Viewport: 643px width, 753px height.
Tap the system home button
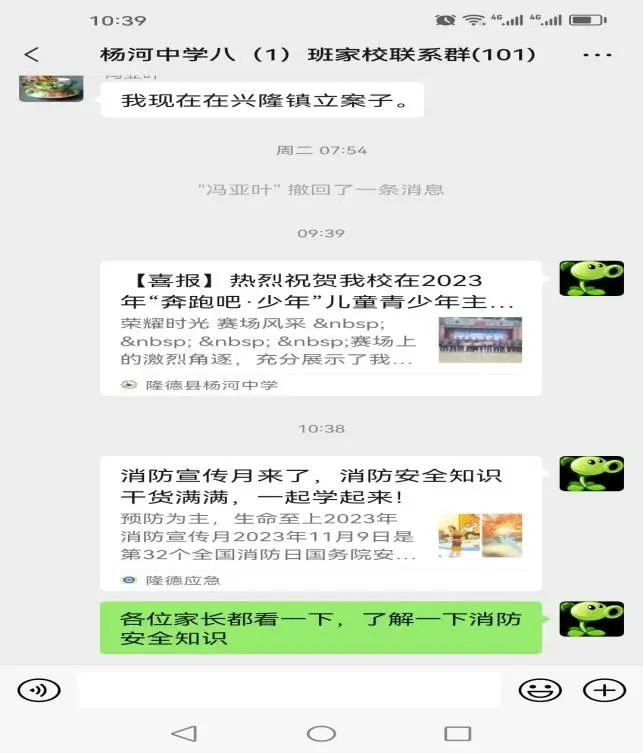[x=321, y=734]
